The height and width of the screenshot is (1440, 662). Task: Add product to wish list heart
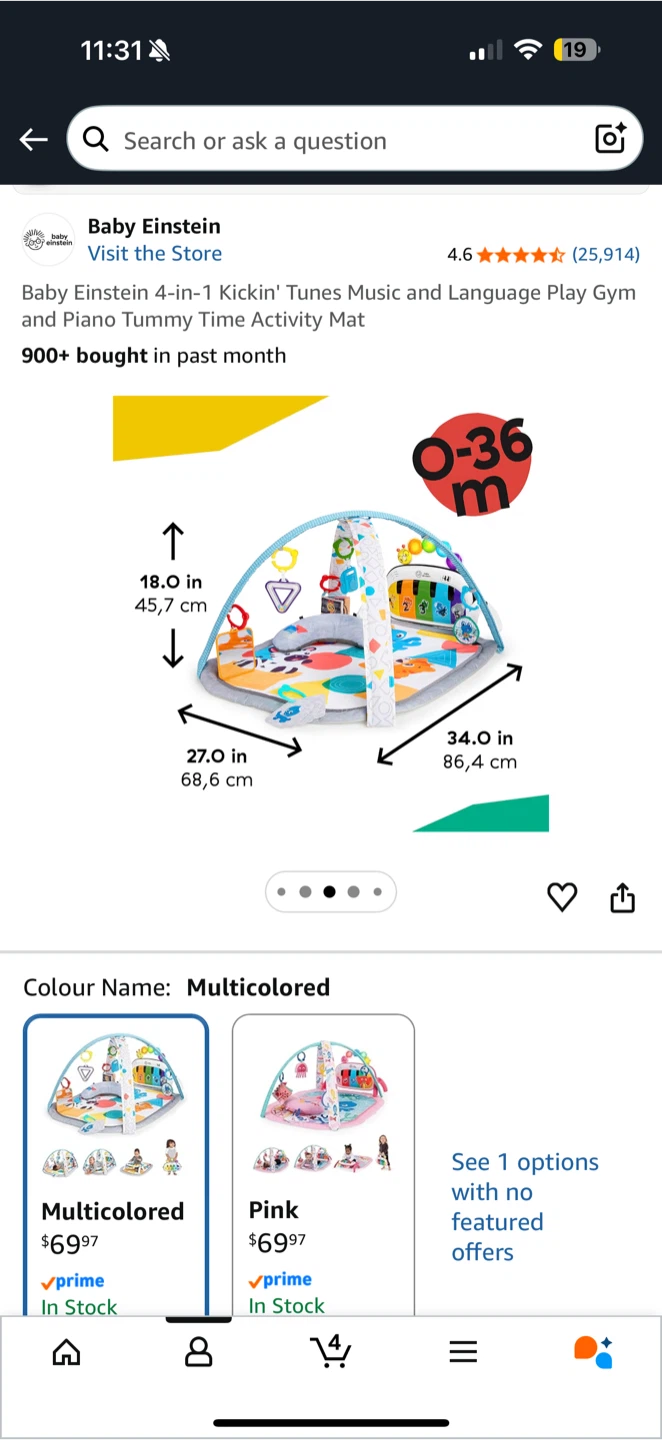pos(562,897)
